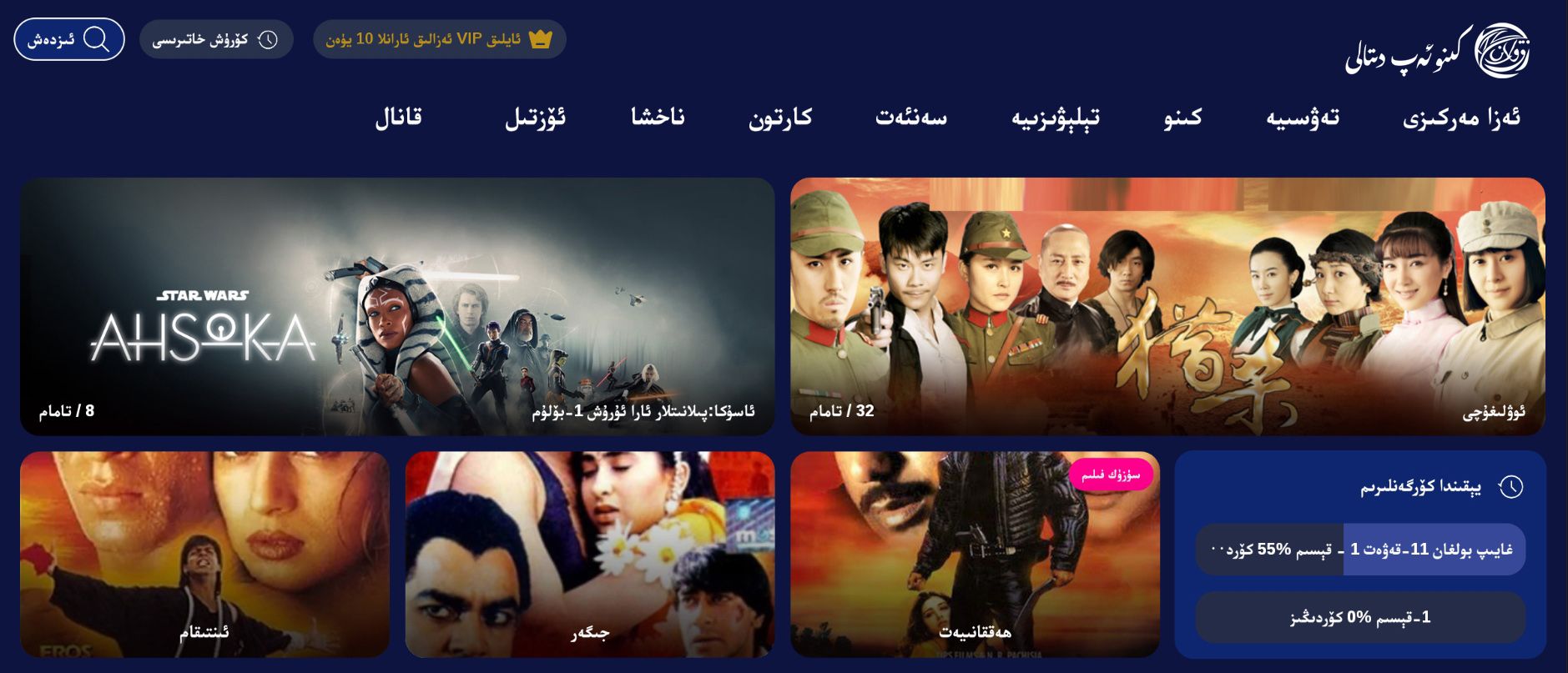
Task: Open the تېلېۋىزىيە tab
Action: pos(1055,118)
